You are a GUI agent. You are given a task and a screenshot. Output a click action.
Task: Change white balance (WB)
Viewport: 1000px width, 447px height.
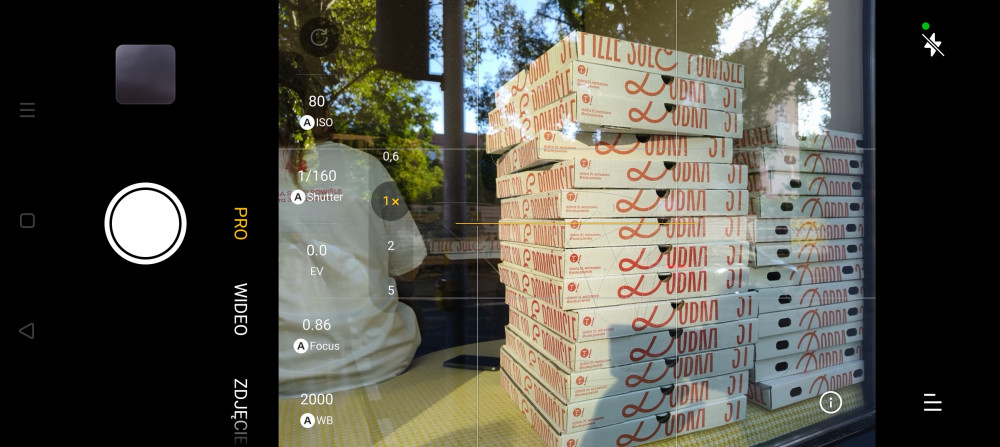pyautogui.click(x=317, y=408)
